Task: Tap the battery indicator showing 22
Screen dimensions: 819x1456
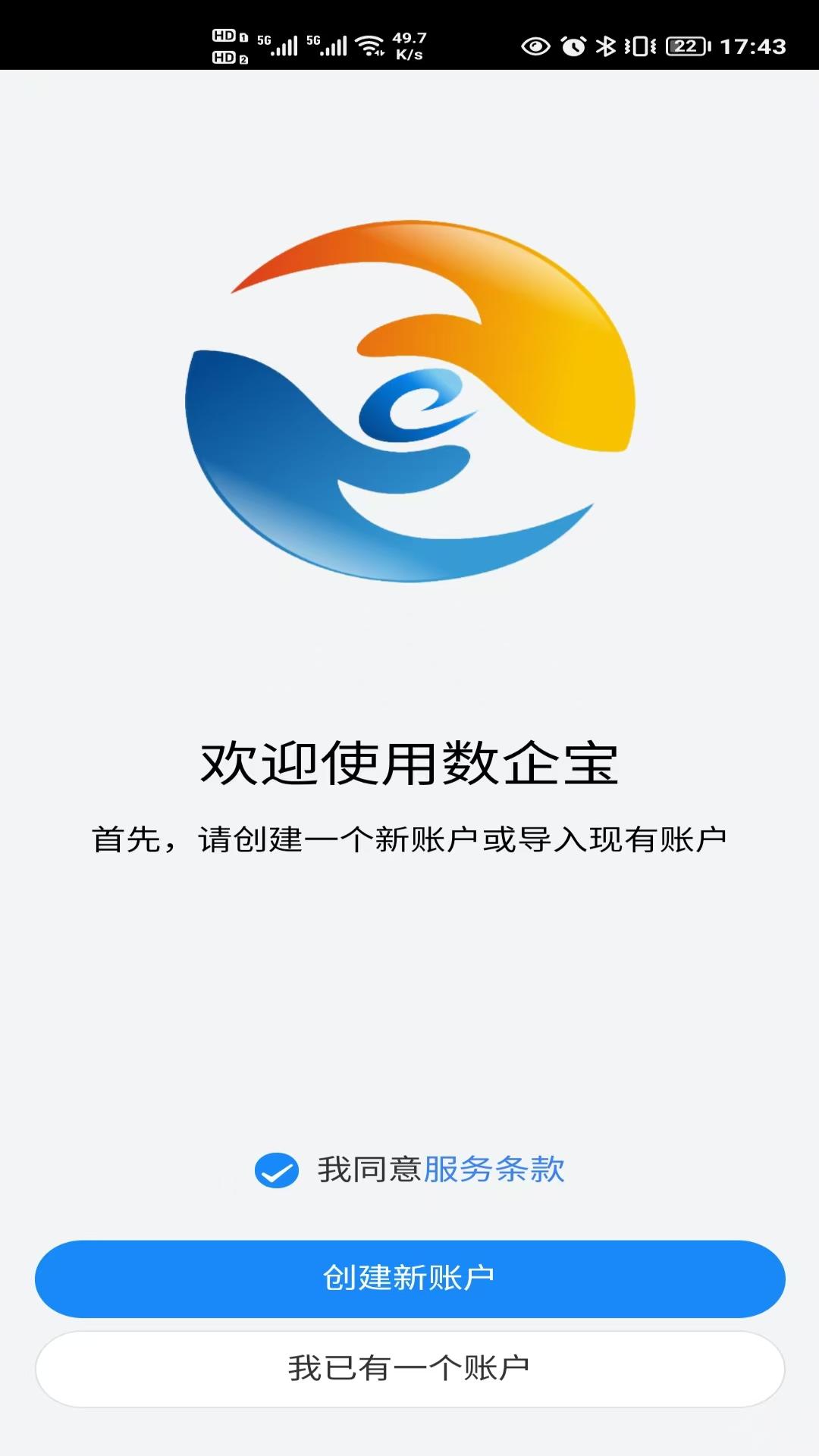Action: 686,45
